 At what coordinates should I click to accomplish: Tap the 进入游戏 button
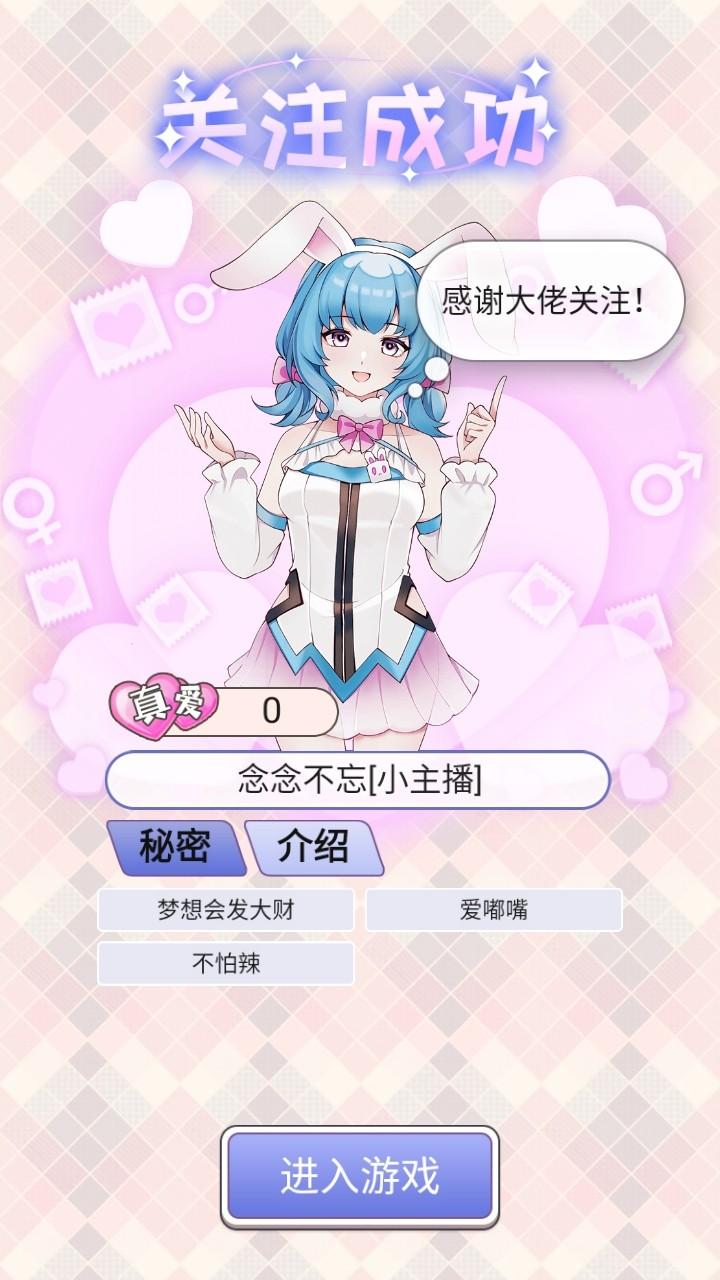(x=359, y=1176)
